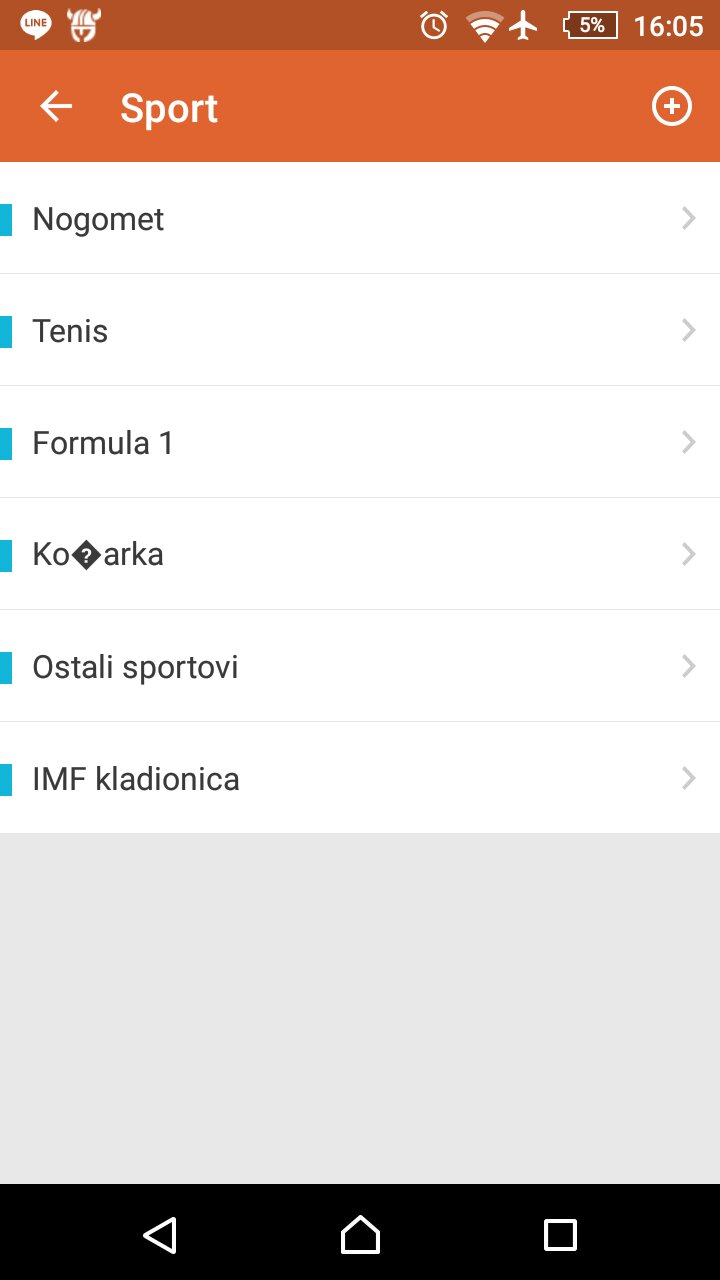720x1280 pixels.
Task: Open the Košarka category row
Action: pos(360,555)
